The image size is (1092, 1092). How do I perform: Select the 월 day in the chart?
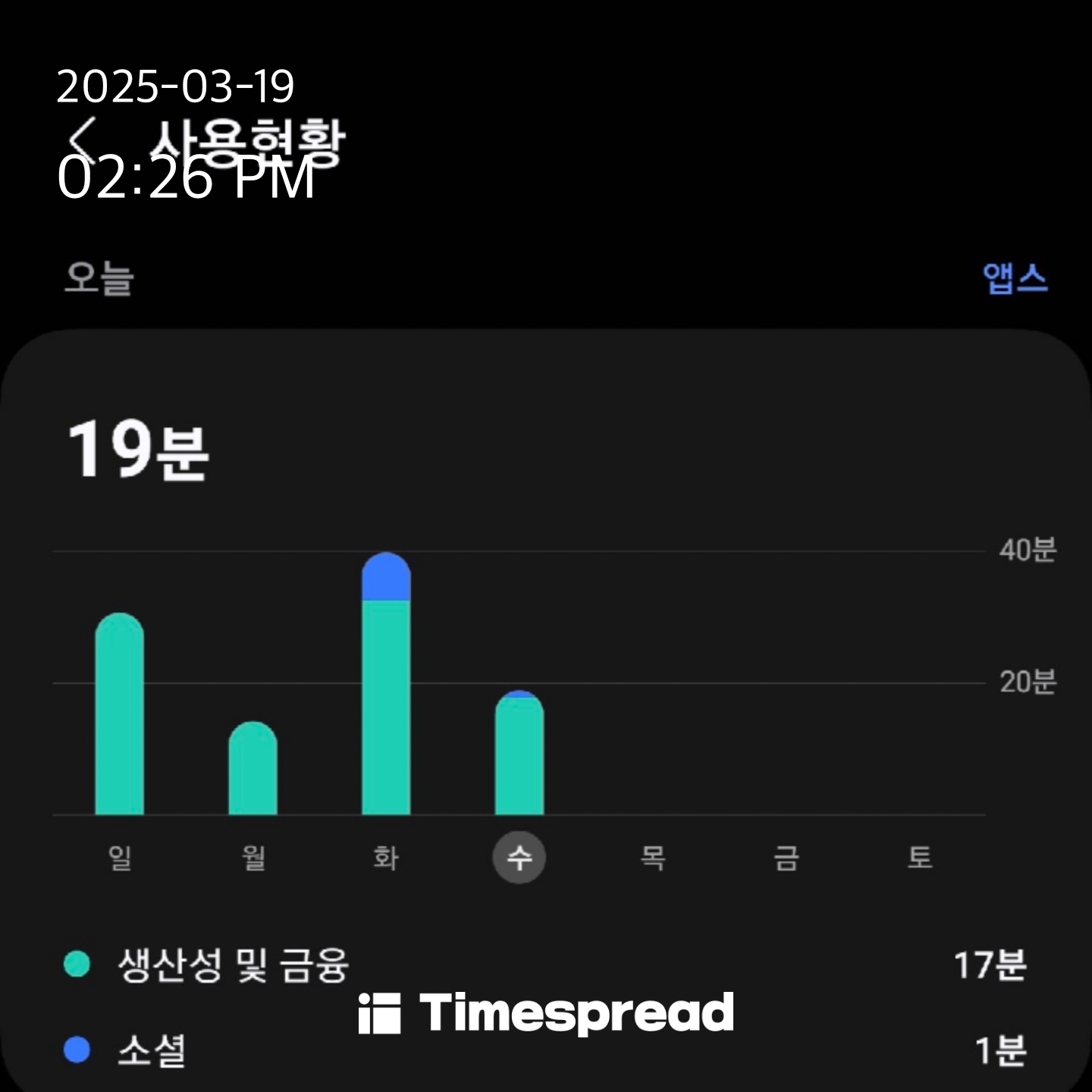[253, 858]
